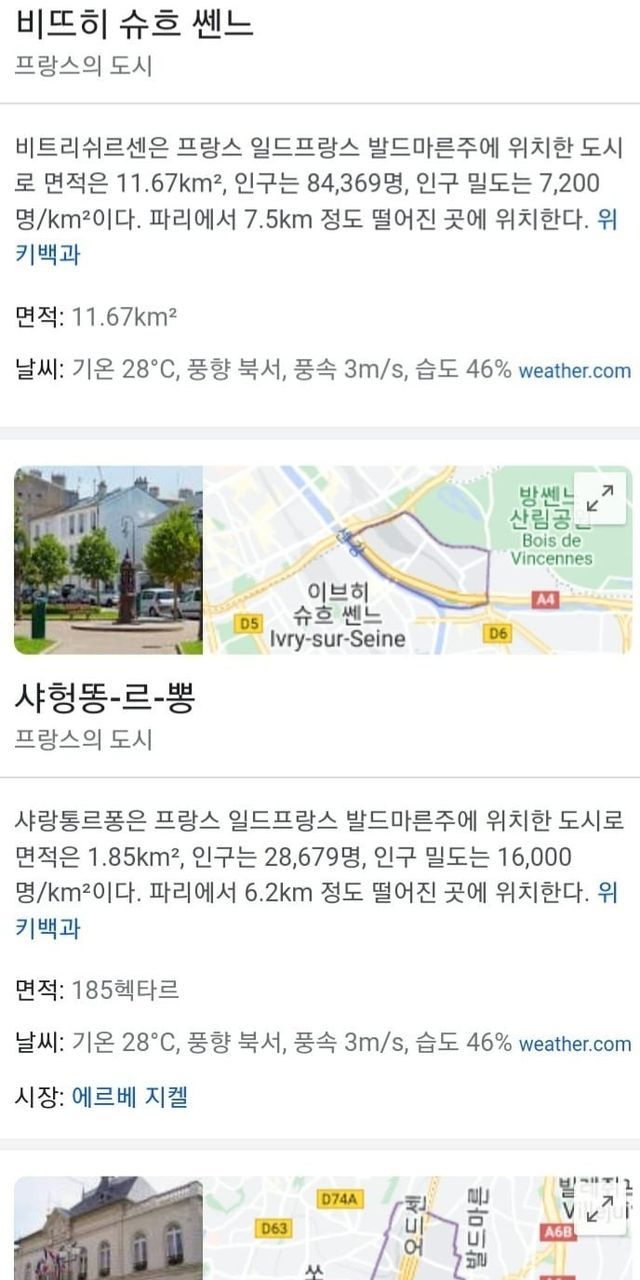640x1280 pixels.
Task: Open the Ivry-sur-Seine town photo
Action: (x=108, y=560)
